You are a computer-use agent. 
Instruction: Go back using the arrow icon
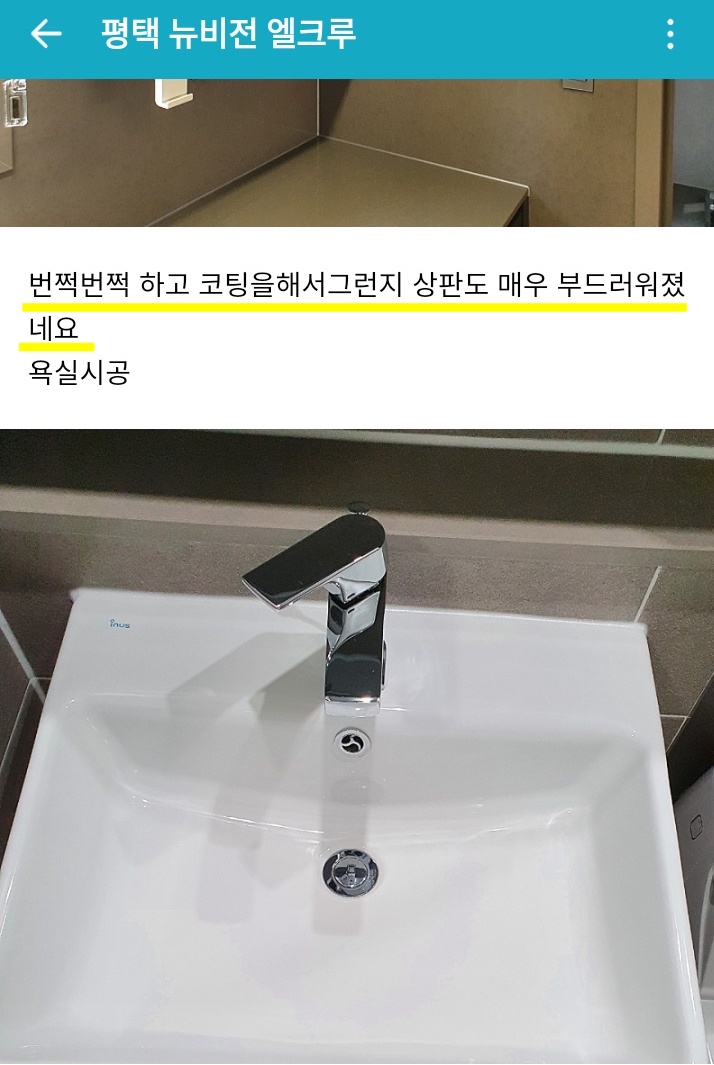point(46,34)
